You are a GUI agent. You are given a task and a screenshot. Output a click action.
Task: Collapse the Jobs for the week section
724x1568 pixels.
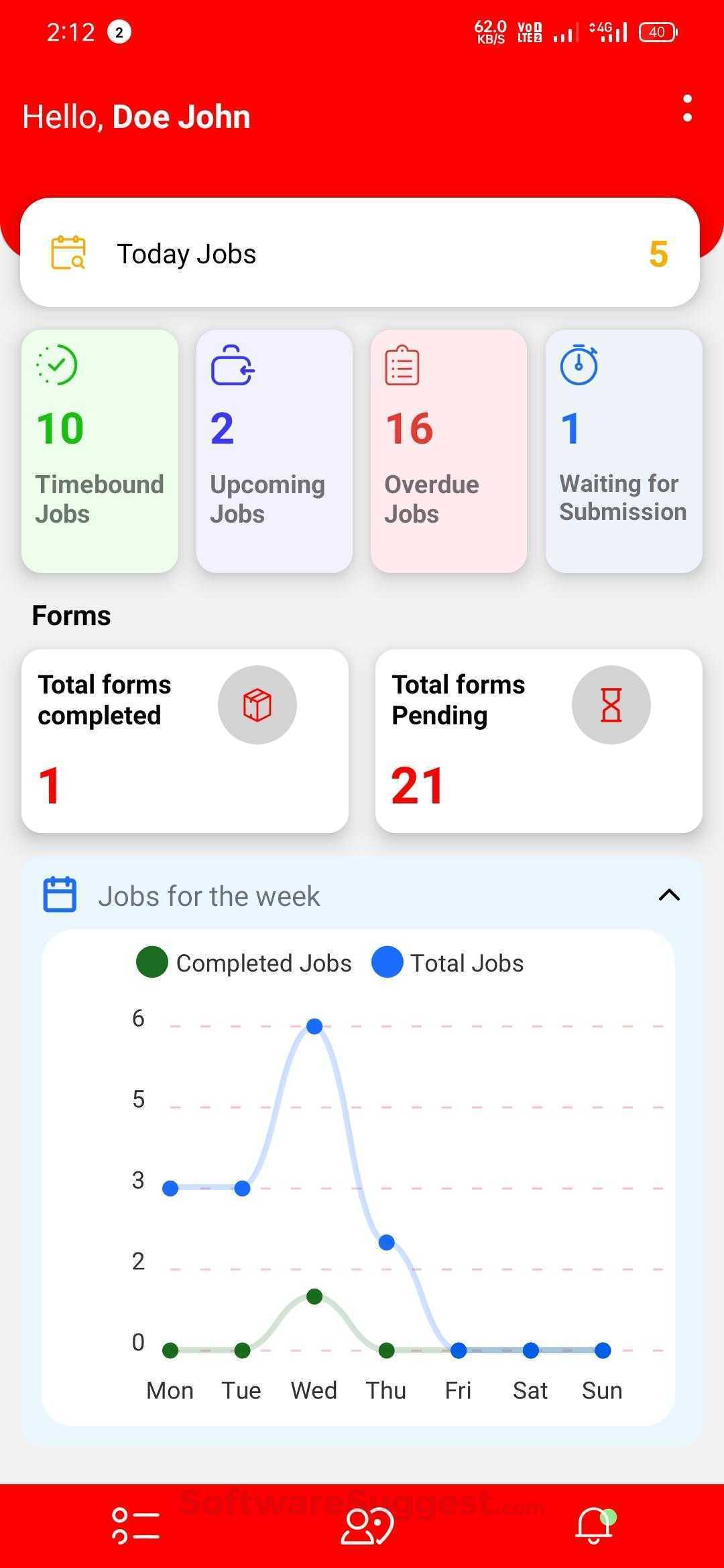pos(668,895)
